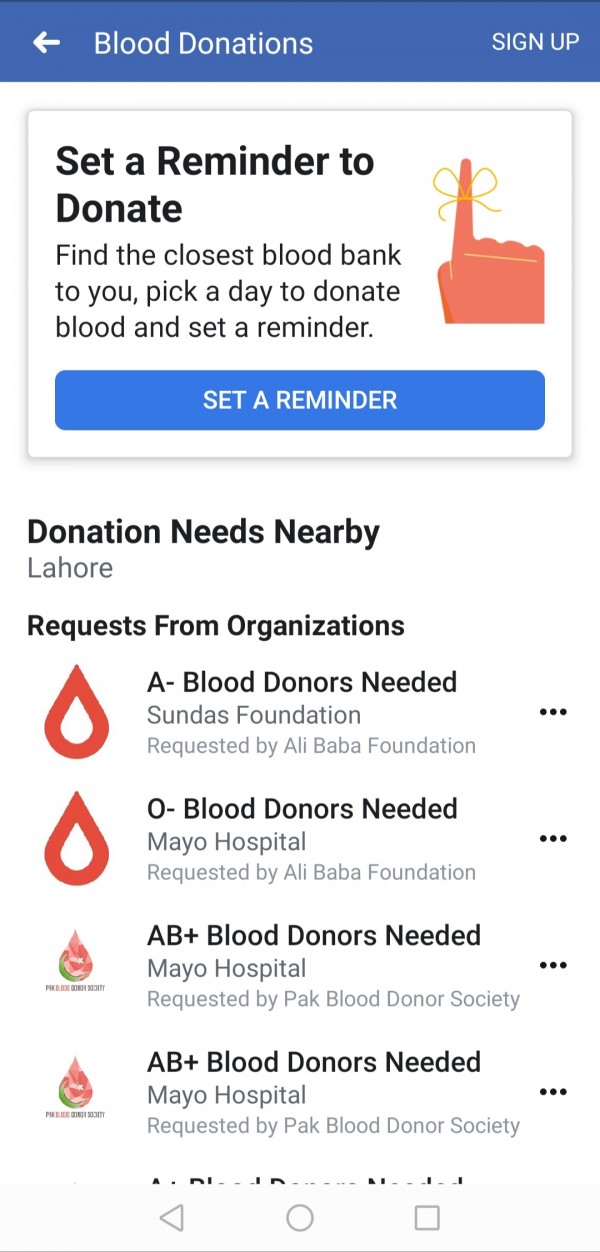Open more options for the A- blood request
The height and width of the screenshot is (1252, 600).
click(x=553, y=712)
